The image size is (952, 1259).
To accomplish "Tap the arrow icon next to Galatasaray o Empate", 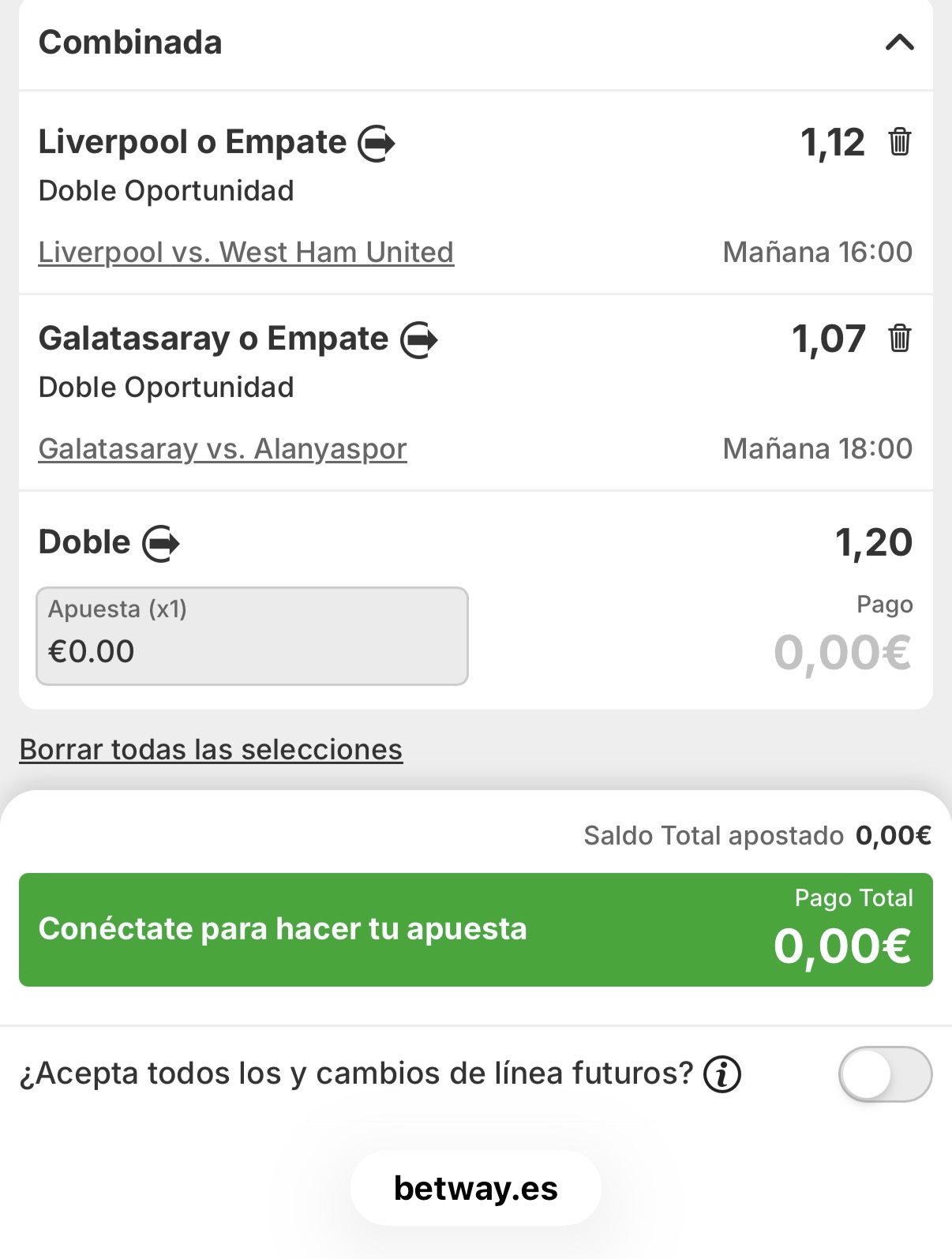I will coord(419,340).
